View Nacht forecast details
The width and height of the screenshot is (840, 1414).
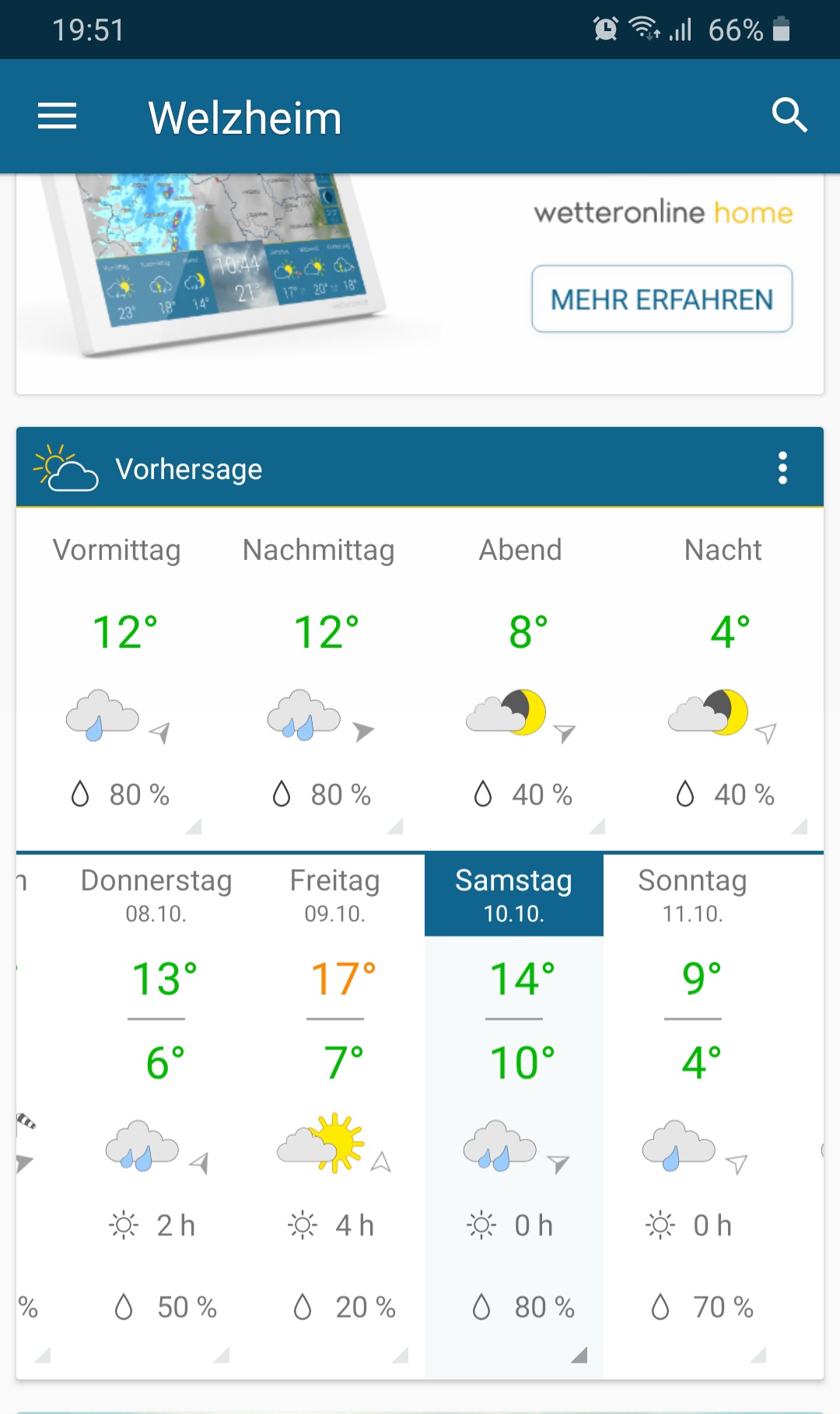point(723,677)
